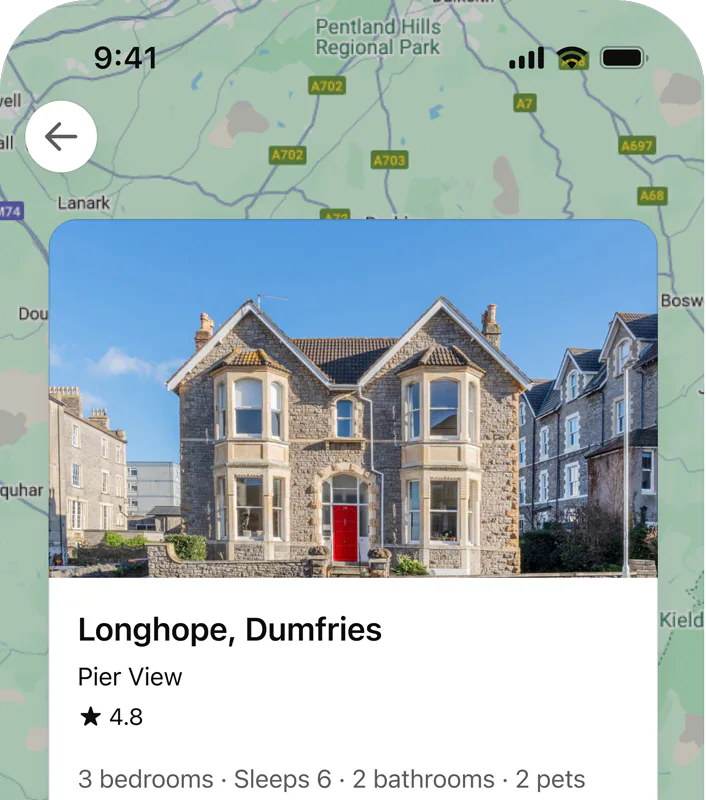Go back using the arrow button

(61, 137)
